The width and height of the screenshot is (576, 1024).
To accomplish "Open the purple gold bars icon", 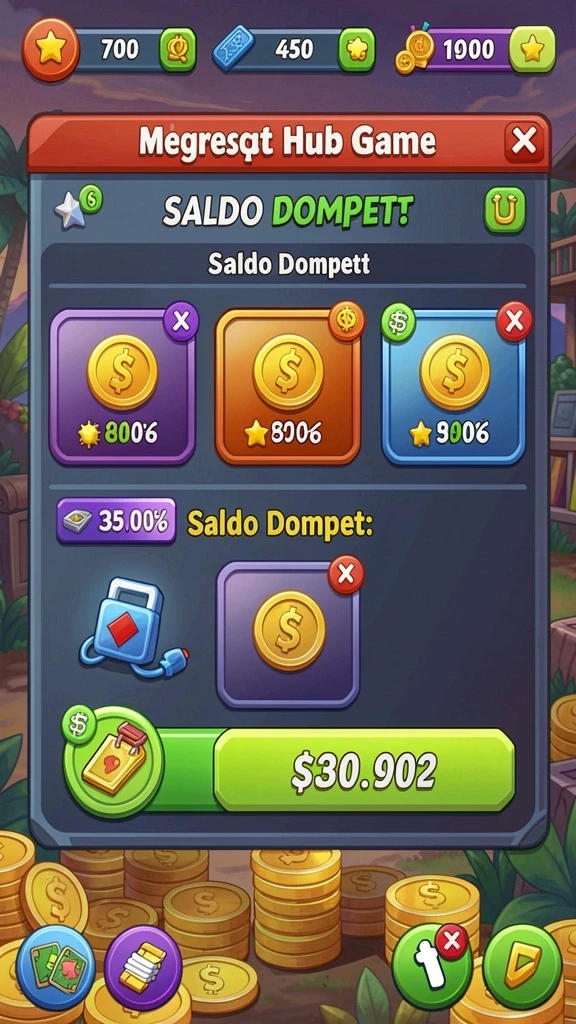I will point(143,967).
